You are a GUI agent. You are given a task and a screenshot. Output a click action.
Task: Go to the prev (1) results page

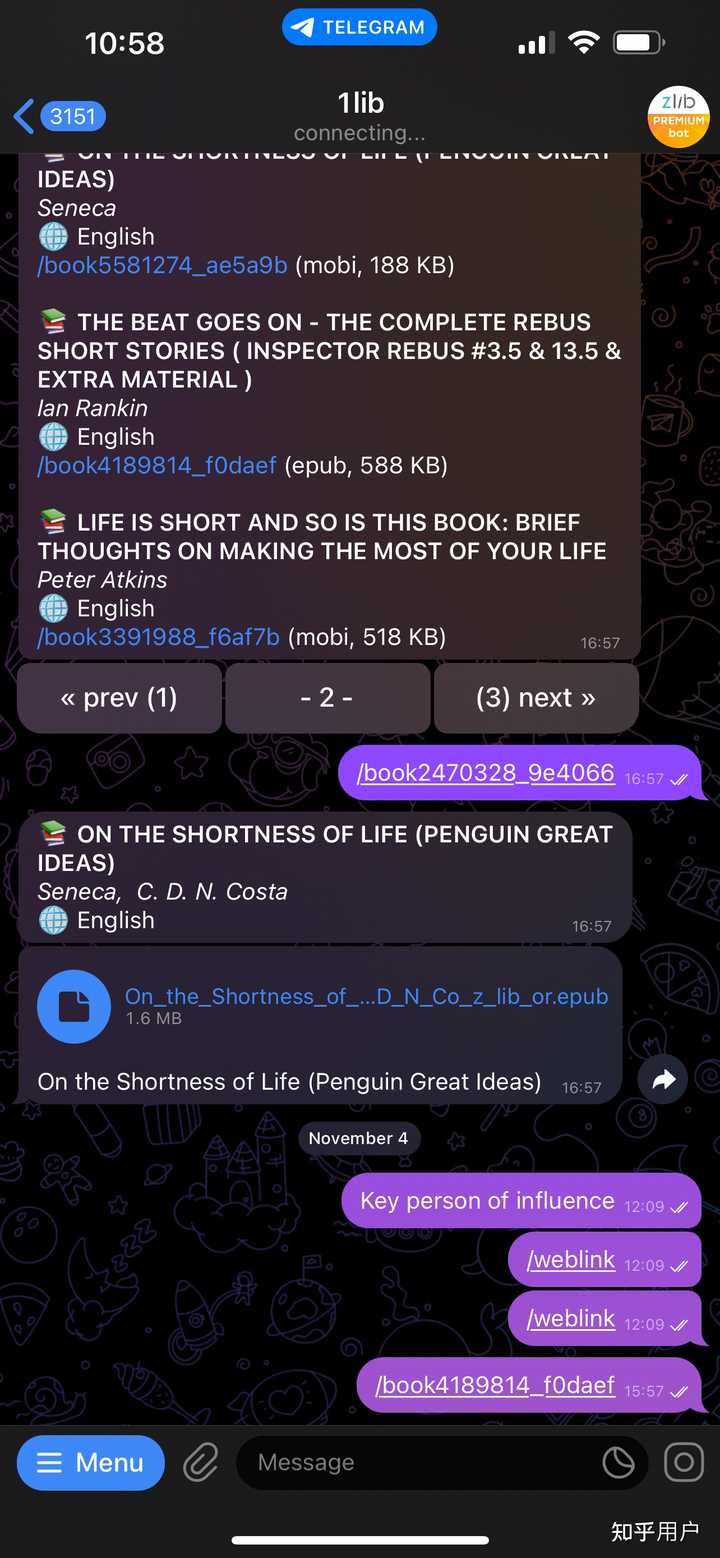119,698
